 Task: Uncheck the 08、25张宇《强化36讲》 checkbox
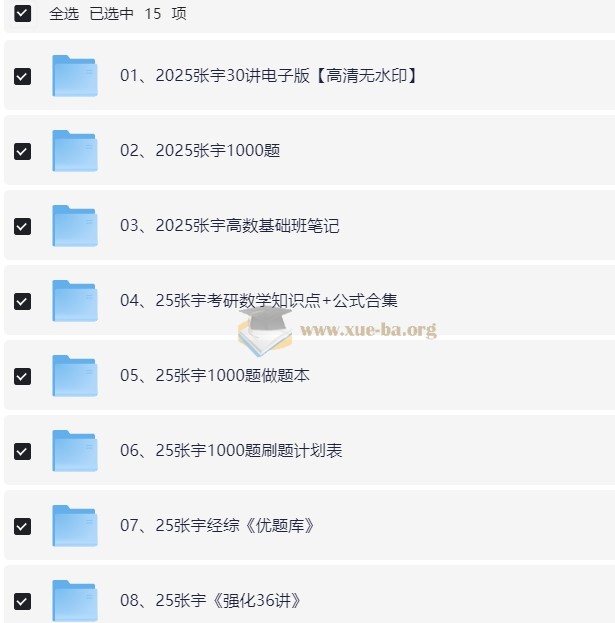pyautogui.click(x=23, y=601)
